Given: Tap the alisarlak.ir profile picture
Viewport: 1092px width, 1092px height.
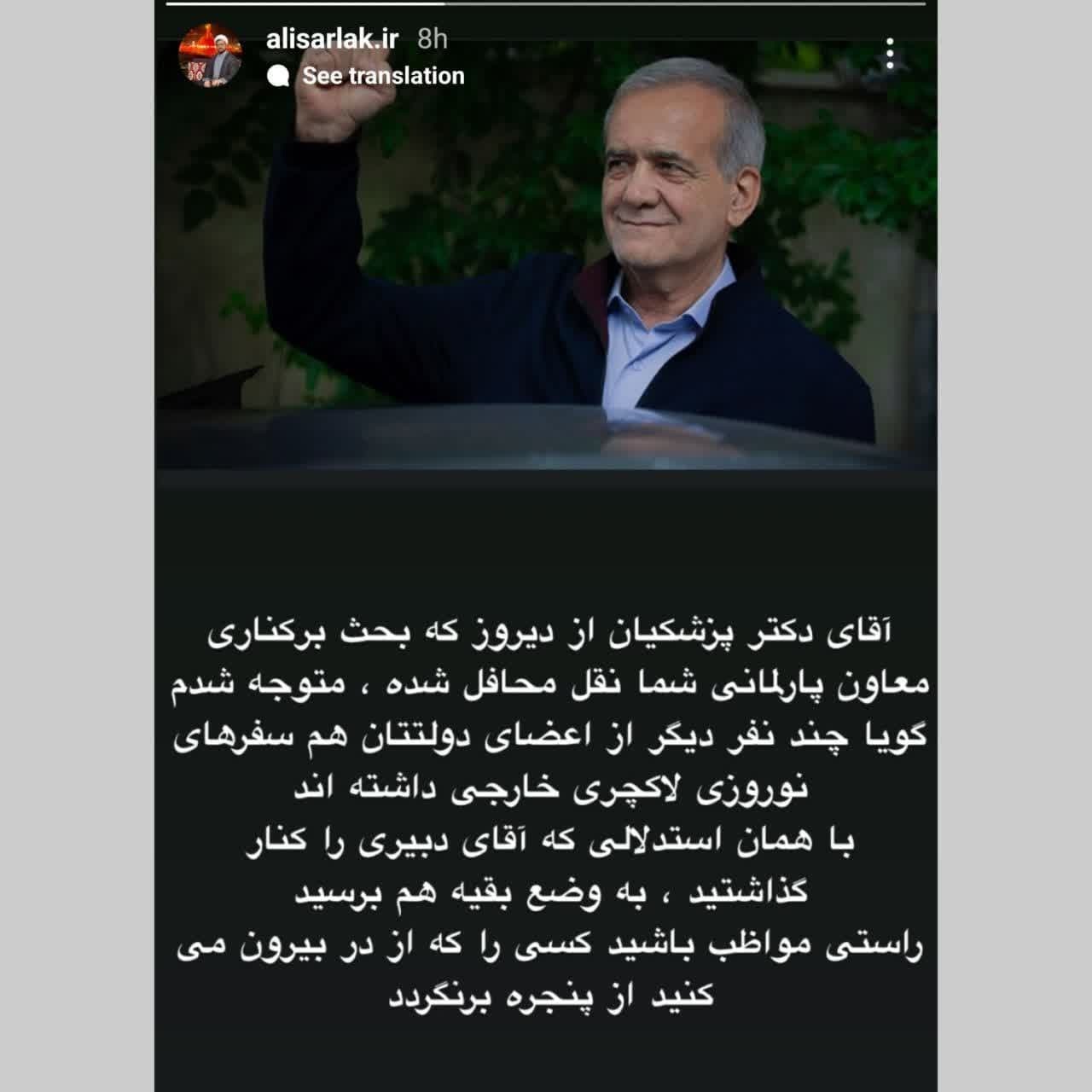Looking at the screenshot, I should [x=210, y=56].
